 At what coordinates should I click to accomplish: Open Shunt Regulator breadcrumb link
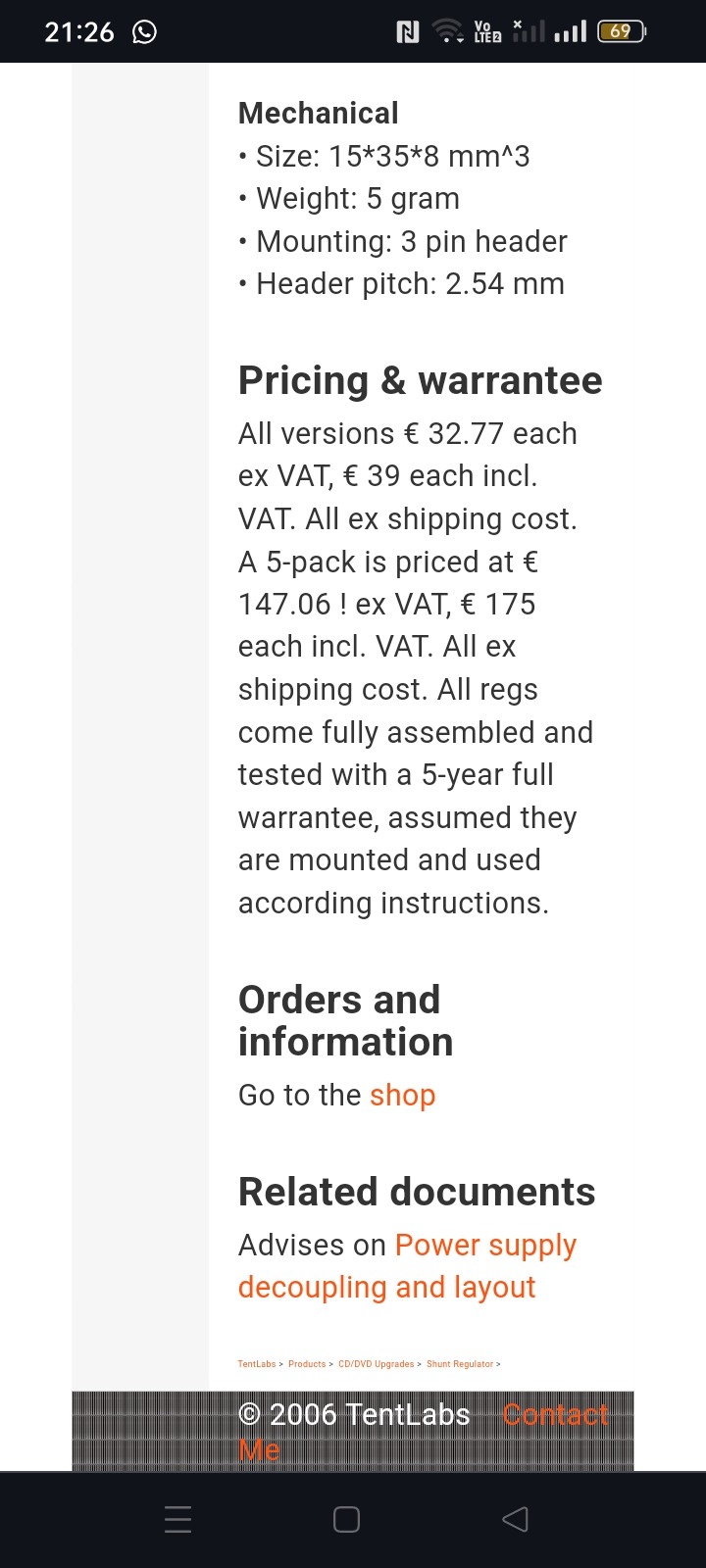tap(460, 1364)
